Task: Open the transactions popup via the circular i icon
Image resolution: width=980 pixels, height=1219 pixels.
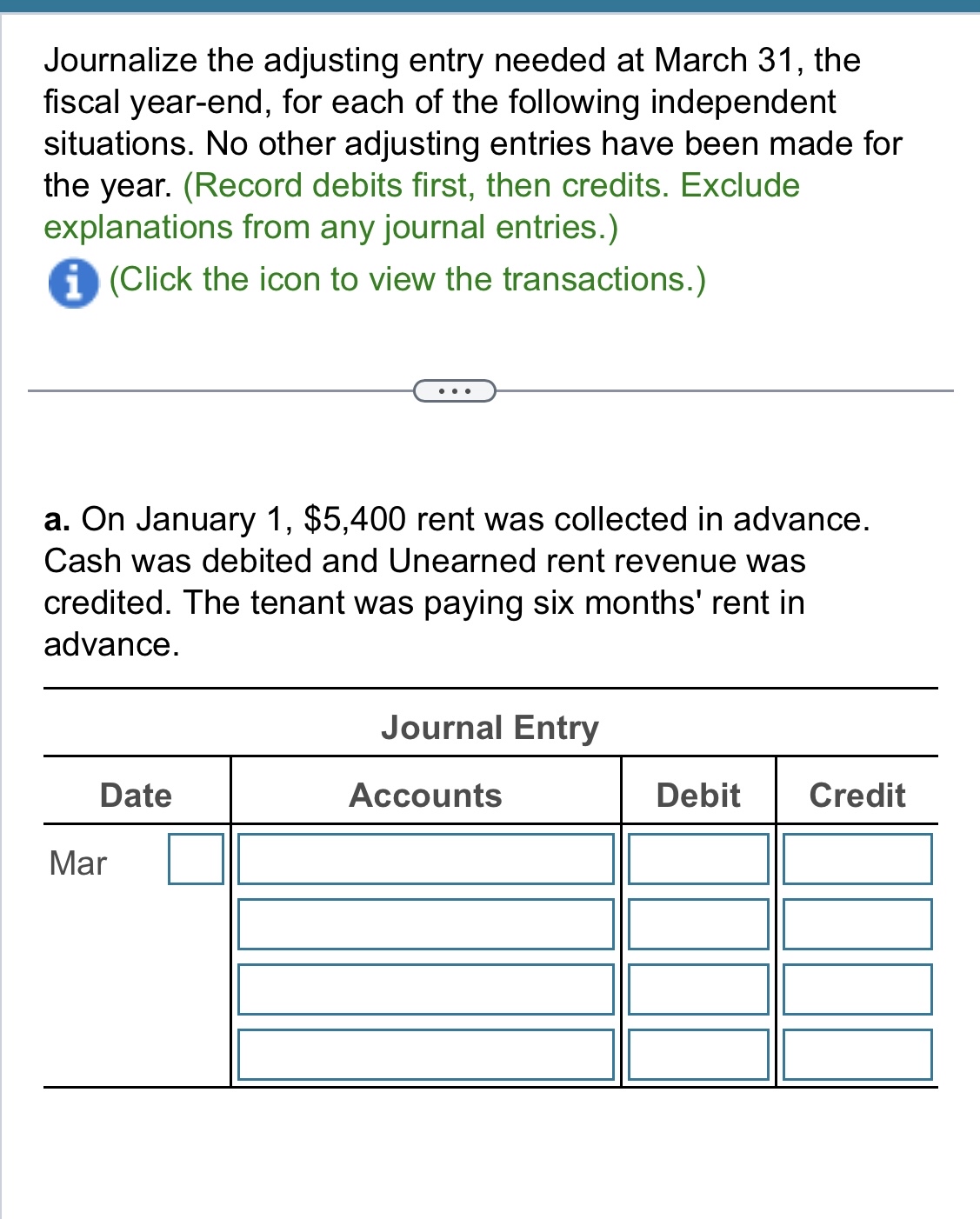Action: pyautogui.click(x=73, y=282)
